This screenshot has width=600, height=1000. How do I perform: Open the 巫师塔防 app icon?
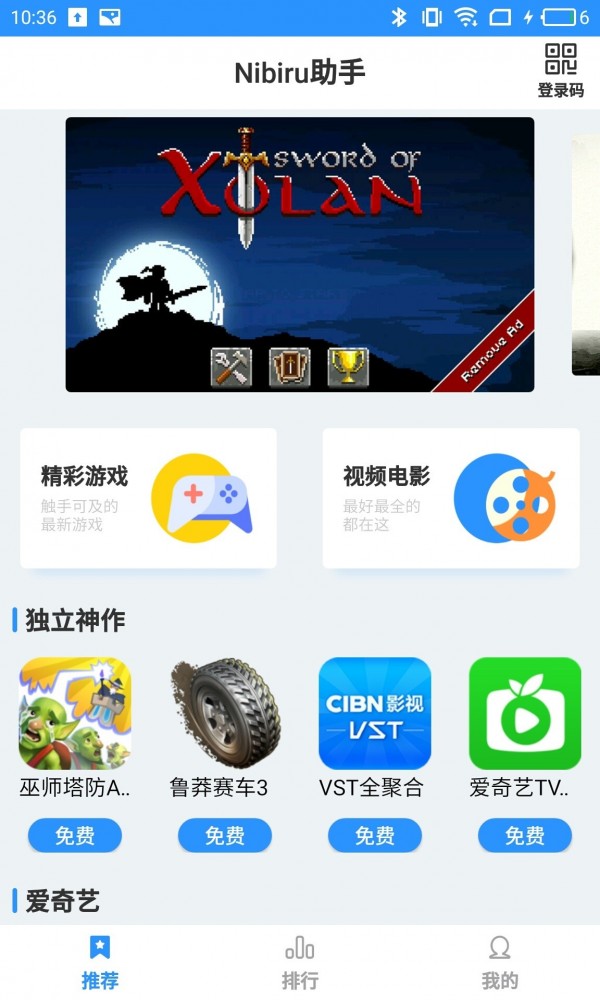(75, 713)
